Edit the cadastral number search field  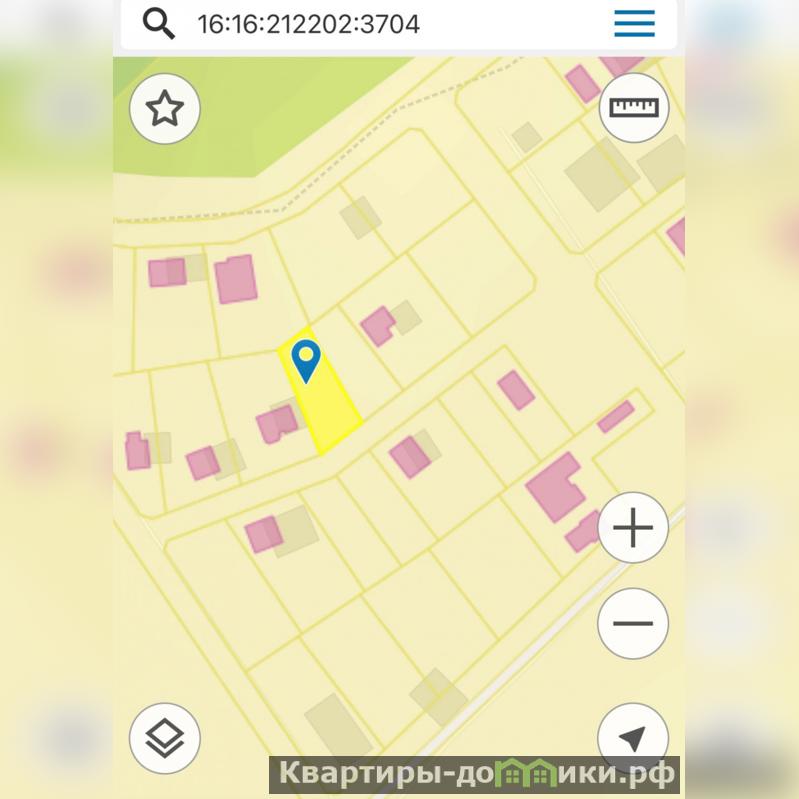380,24
